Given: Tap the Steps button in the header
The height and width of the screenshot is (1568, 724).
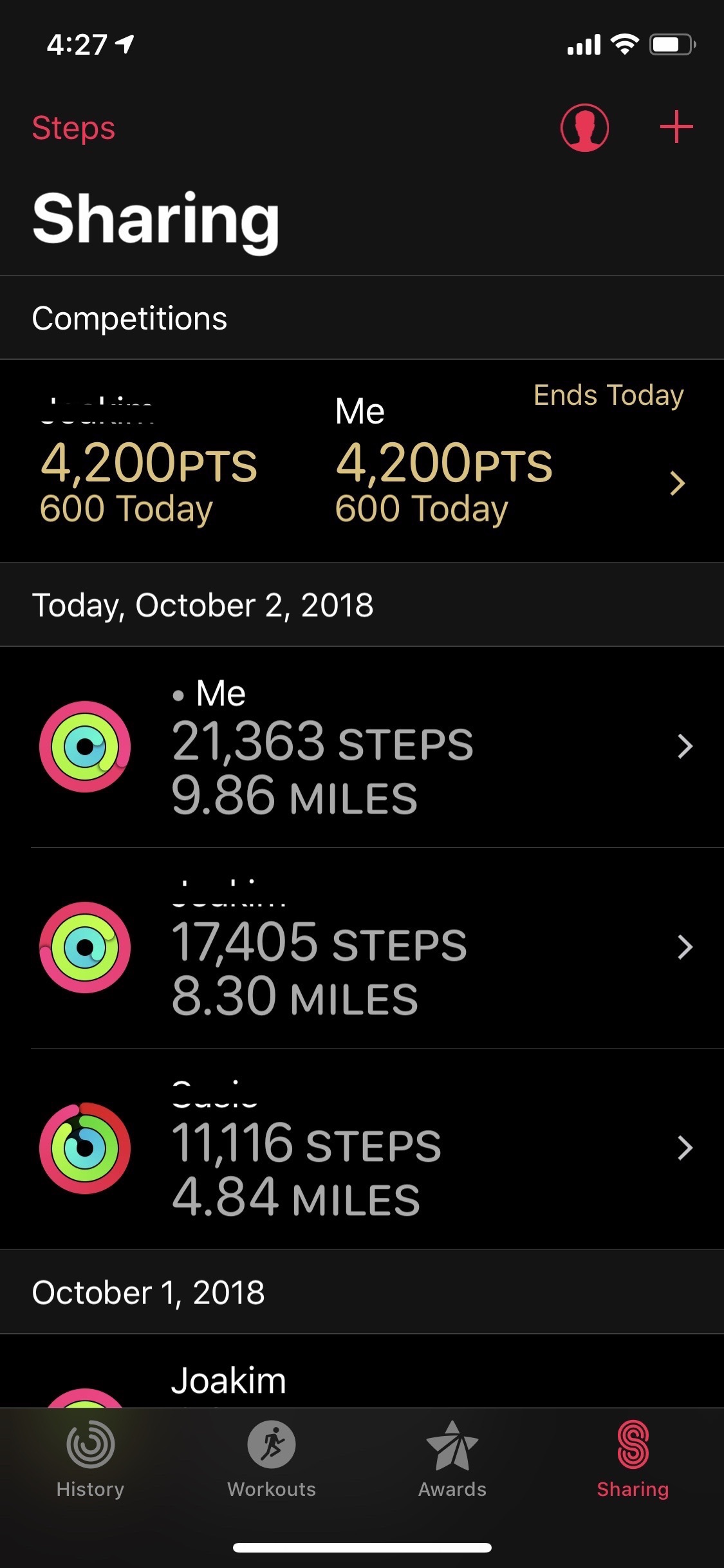Looking at the screenshot, I should 73,127.
